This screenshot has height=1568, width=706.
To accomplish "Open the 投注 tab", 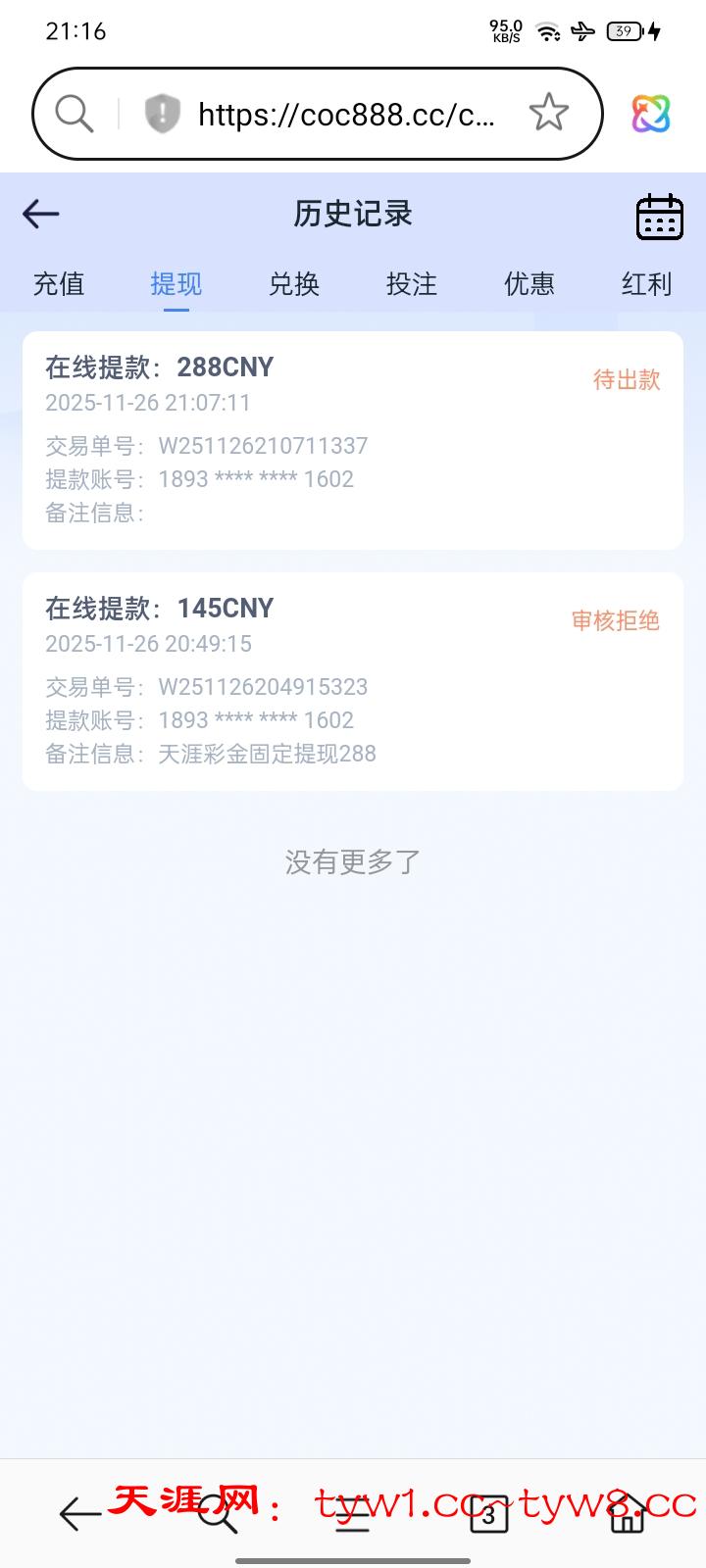I will point(412,284).
